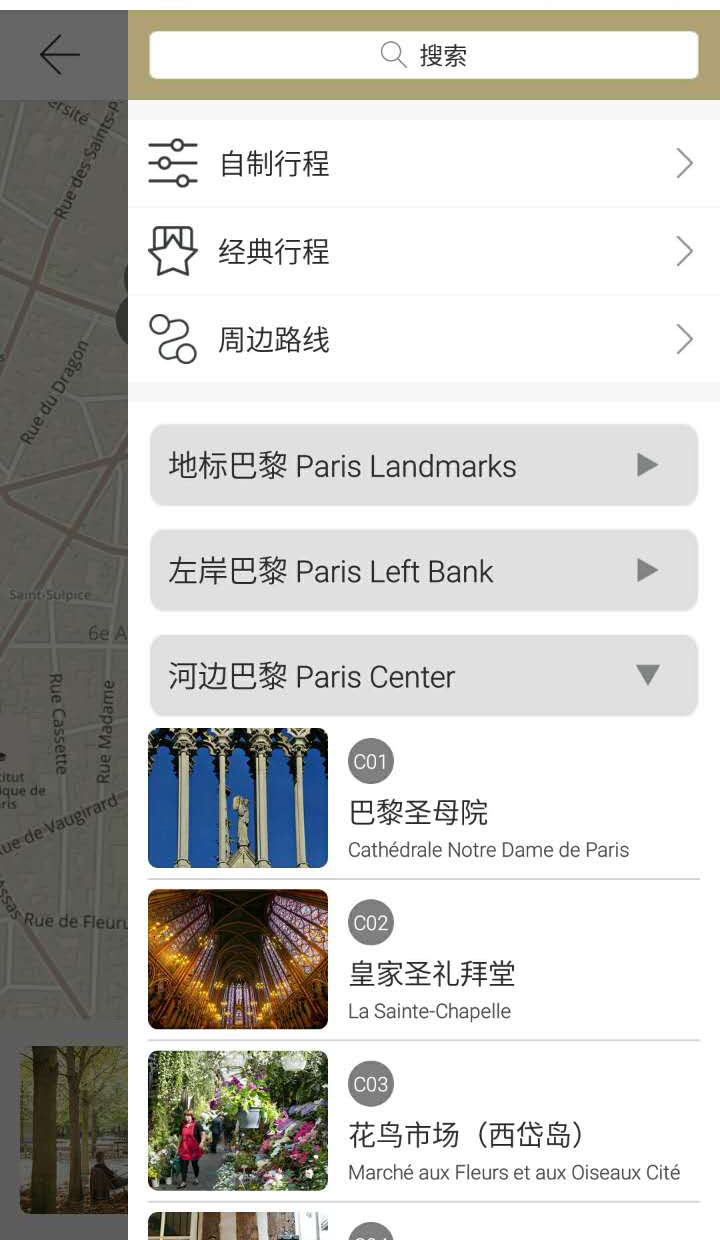Tap the back arrow
The image size is (720, 1240).
[x=59, y=54]
